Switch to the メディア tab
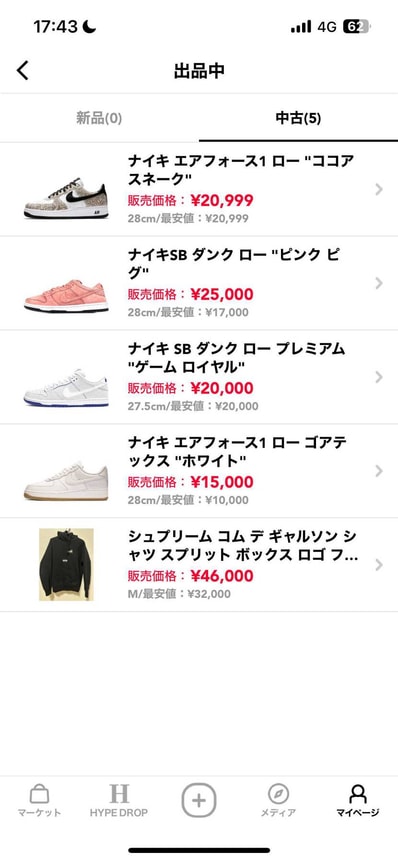Screen dimensions: 398x861 coord(278,801)
